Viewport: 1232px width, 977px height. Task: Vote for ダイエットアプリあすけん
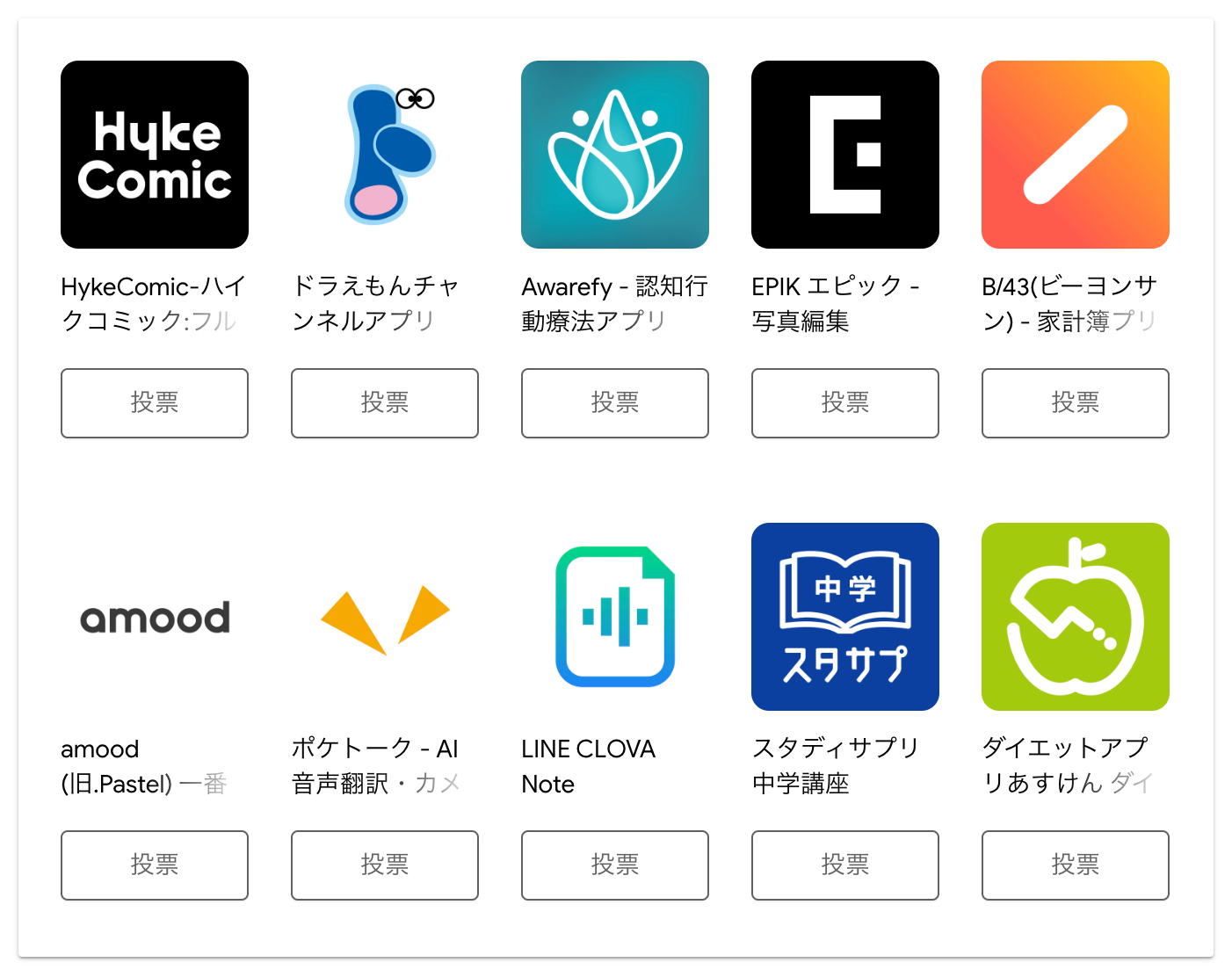tap(1076, 865)
